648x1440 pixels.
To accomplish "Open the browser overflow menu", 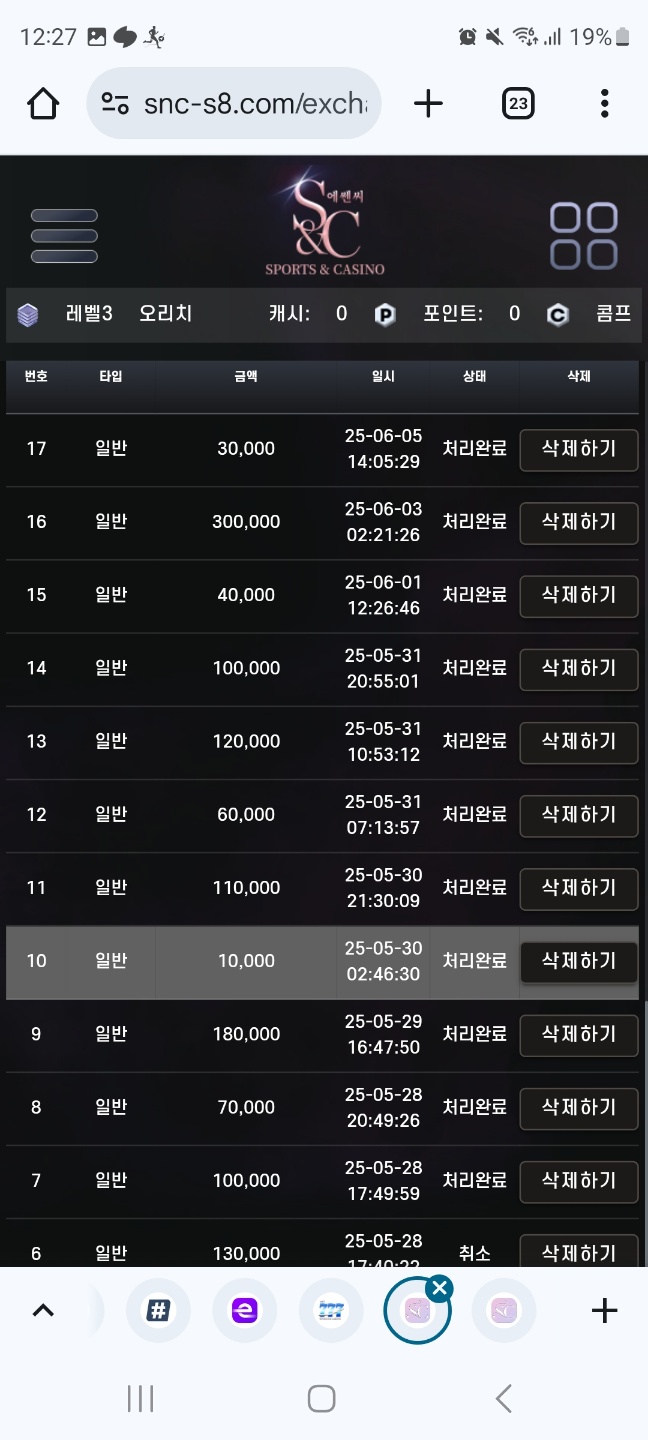I will (x=604, y=103).
